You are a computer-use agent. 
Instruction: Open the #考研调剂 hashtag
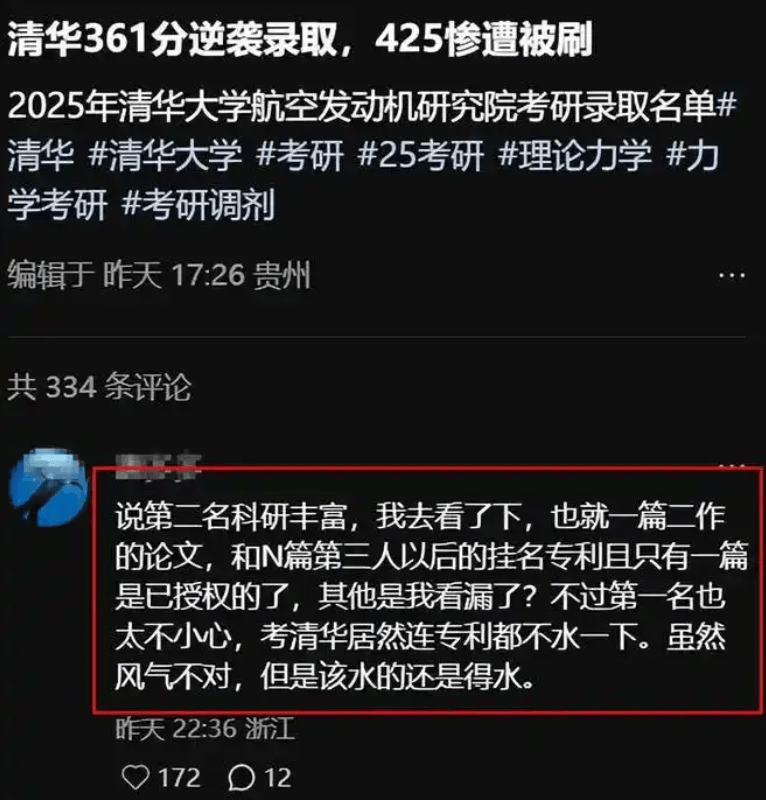197,206
